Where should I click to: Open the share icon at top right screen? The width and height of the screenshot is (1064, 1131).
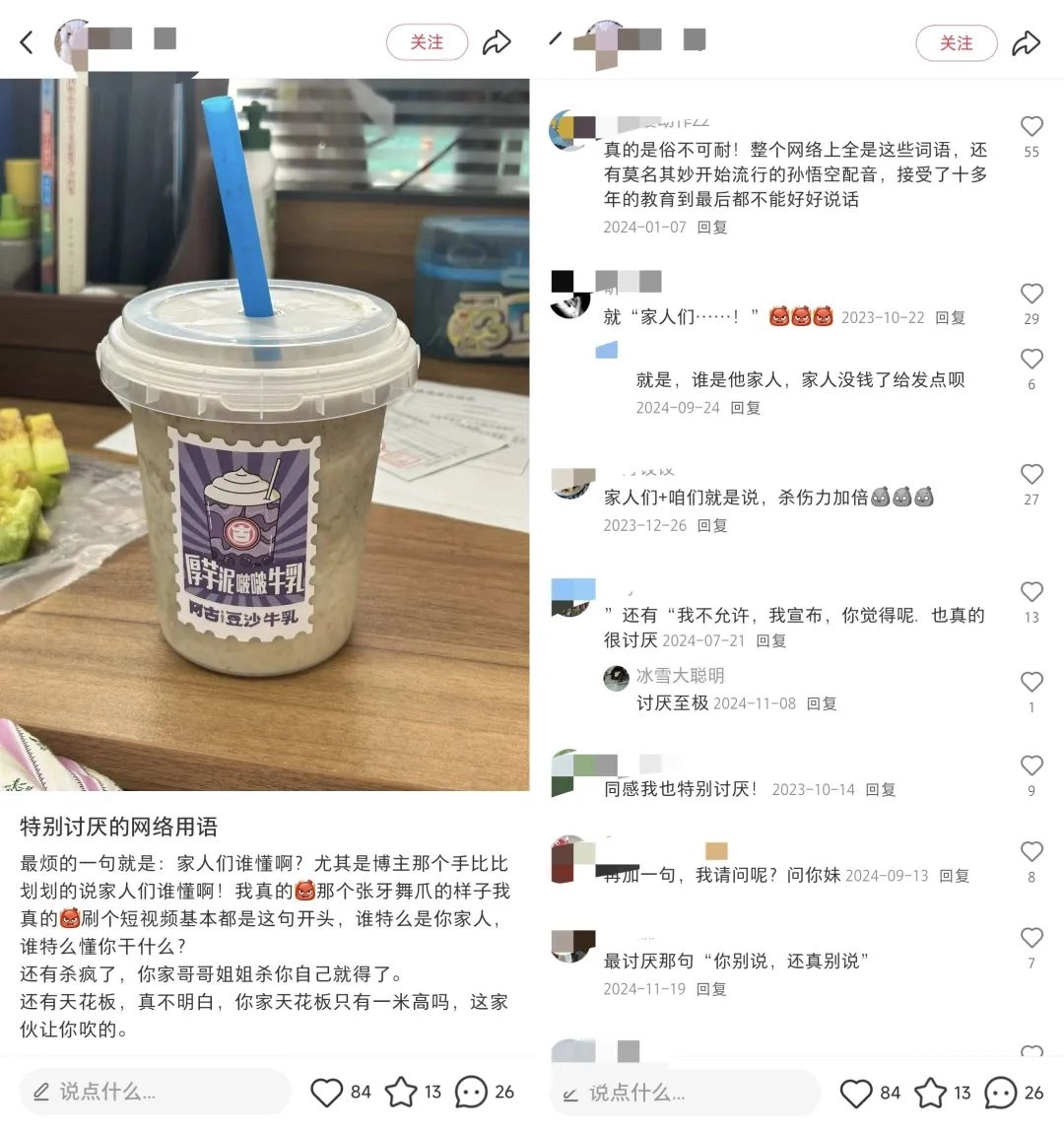point(1028,42)
